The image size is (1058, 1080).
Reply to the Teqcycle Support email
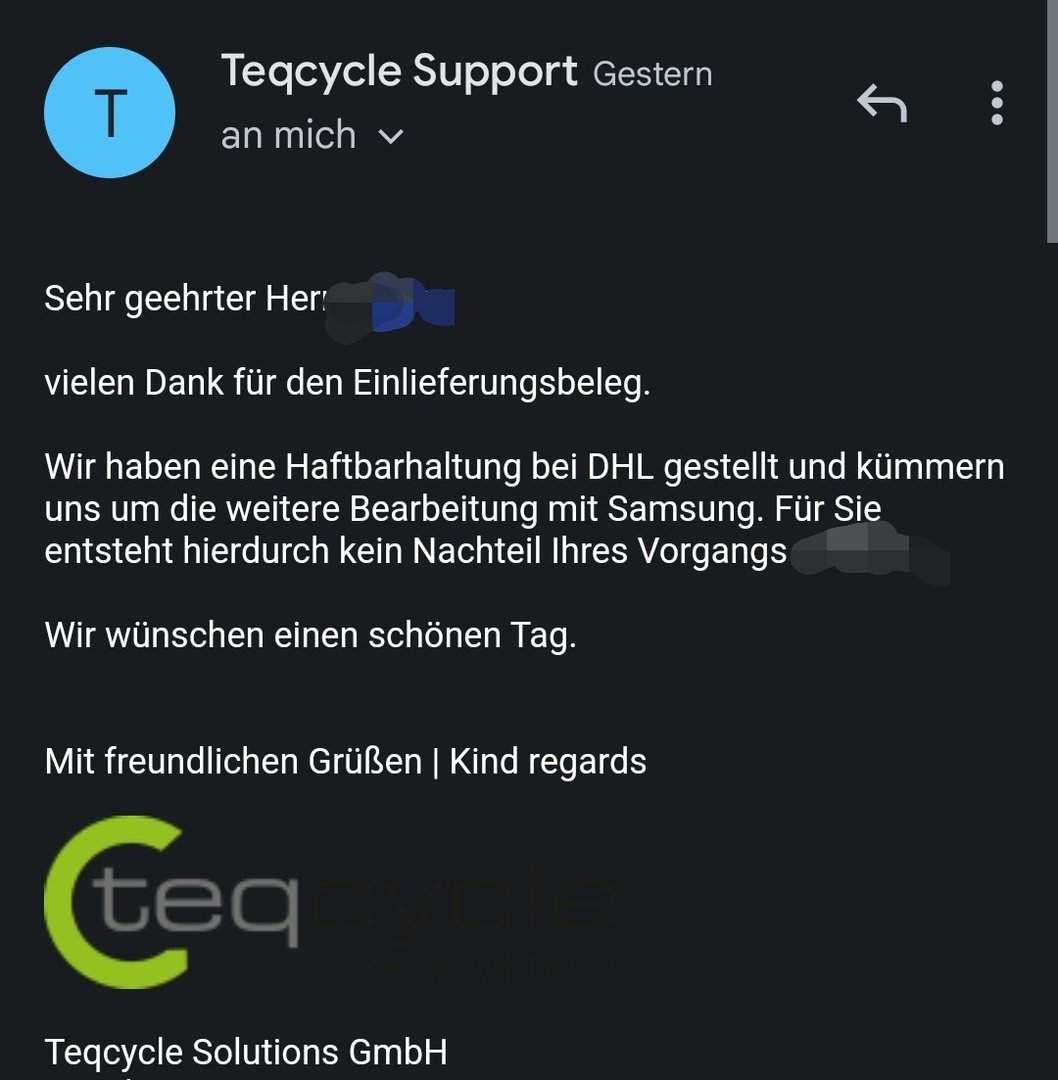point(881,104)
